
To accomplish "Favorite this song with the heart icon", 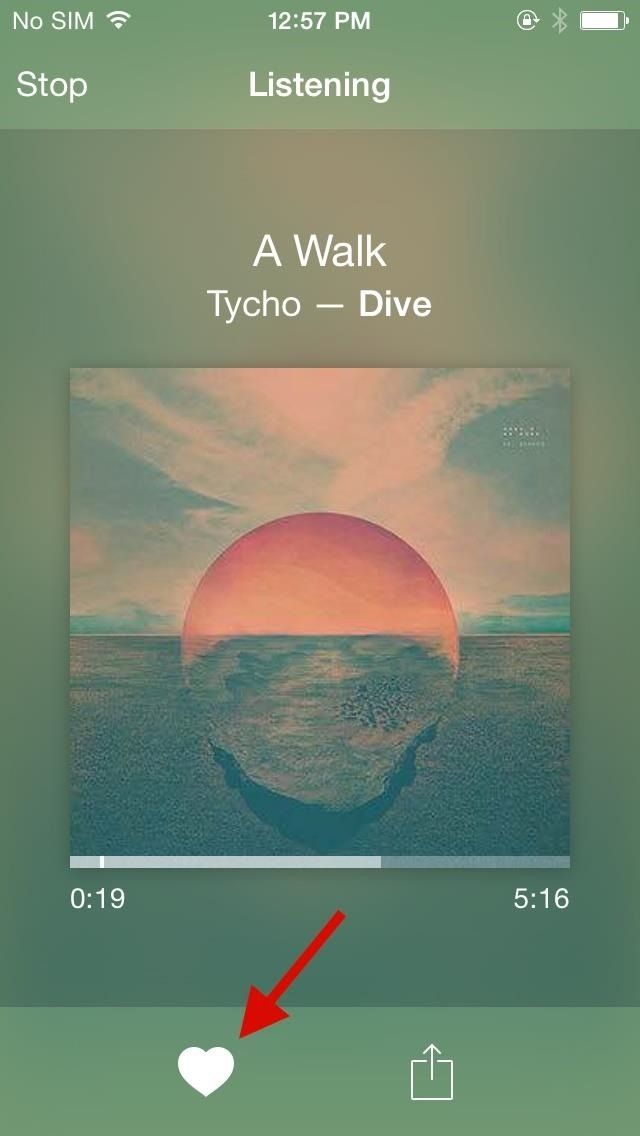I will click(x=206, y=1071).
